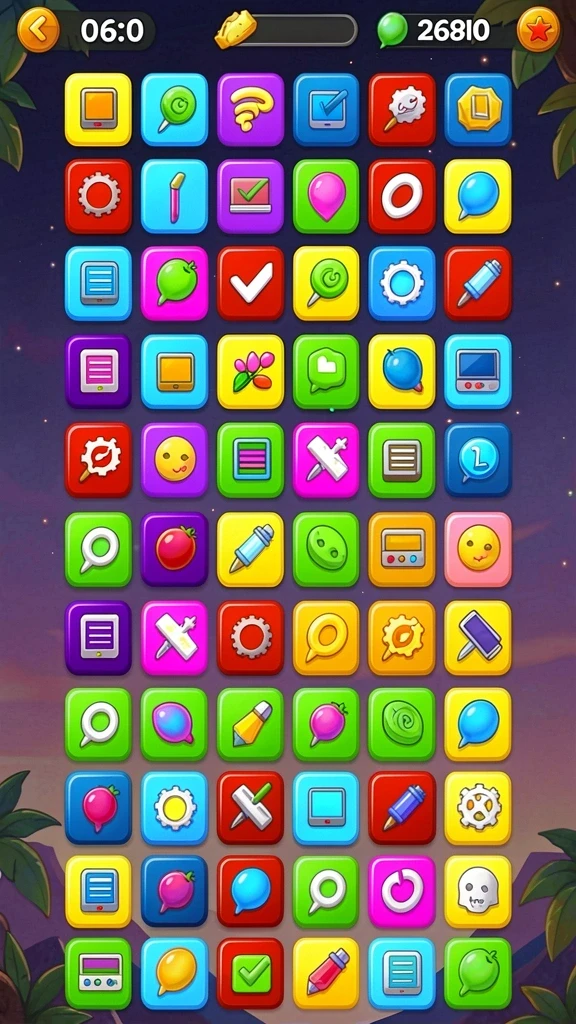Select the purple tile with yellow swirl
This screenshot has height=1024, width=576.
click(x=251, y=109)
